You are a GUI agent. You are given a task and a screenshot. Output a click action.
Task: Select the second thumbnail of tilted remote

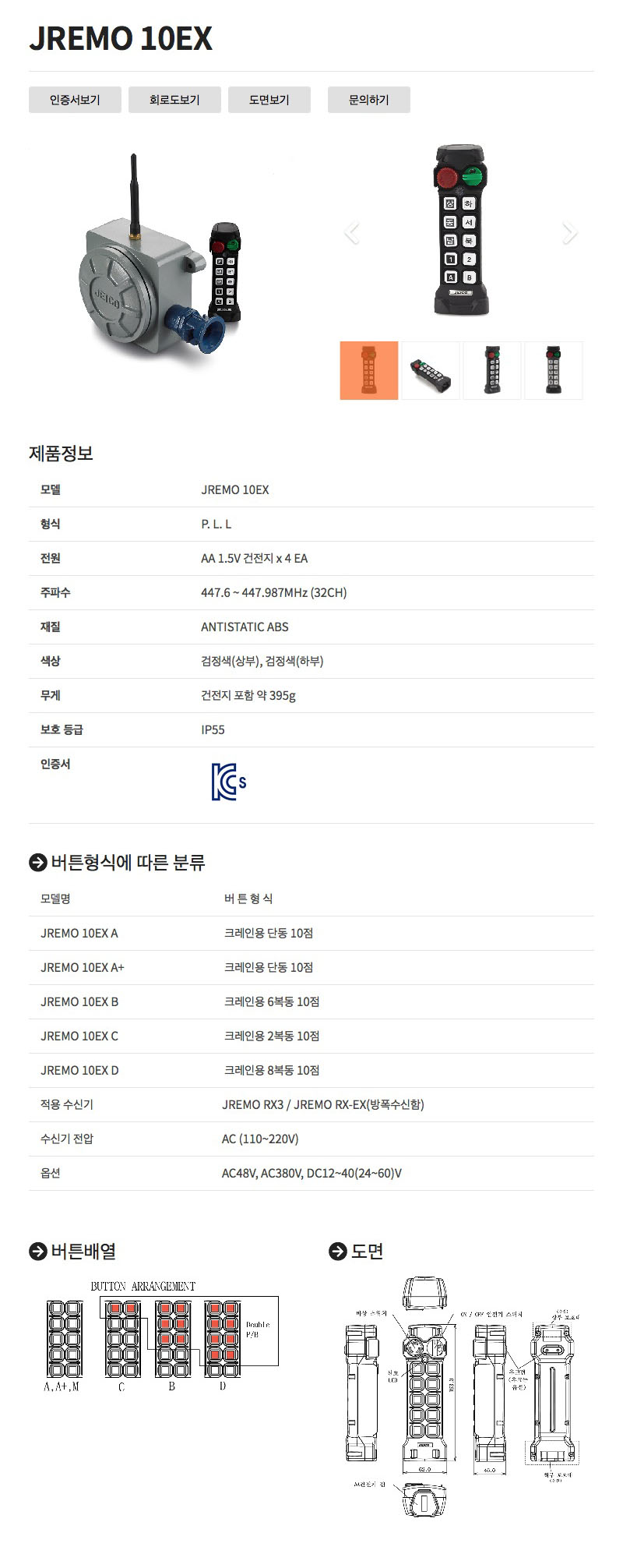click(x=431, y=370)
